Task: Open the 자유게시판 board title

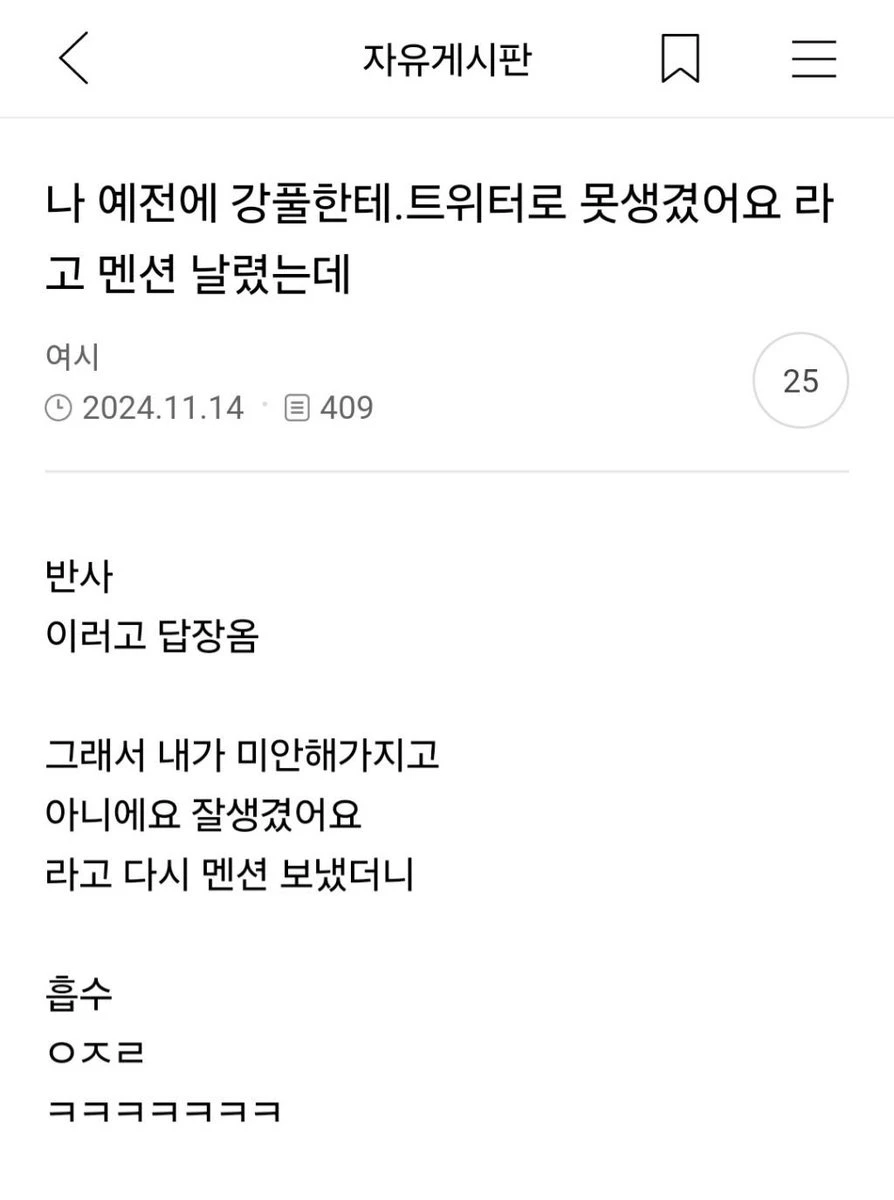Action: click(x=447, y=59)
